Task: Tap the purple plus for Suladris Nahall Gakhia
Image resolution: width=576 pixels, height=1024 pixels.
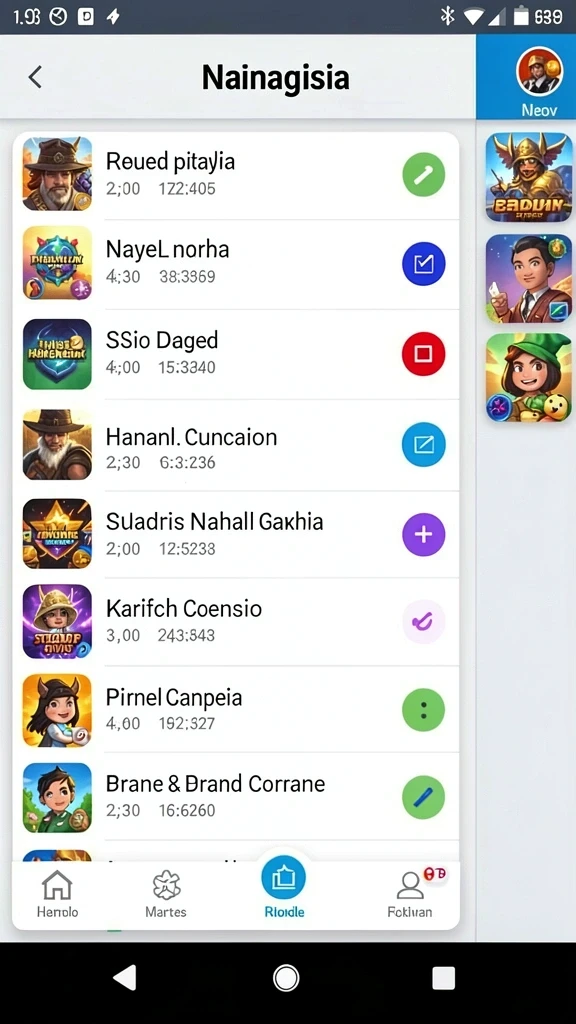Action: [x=423, y=534]
